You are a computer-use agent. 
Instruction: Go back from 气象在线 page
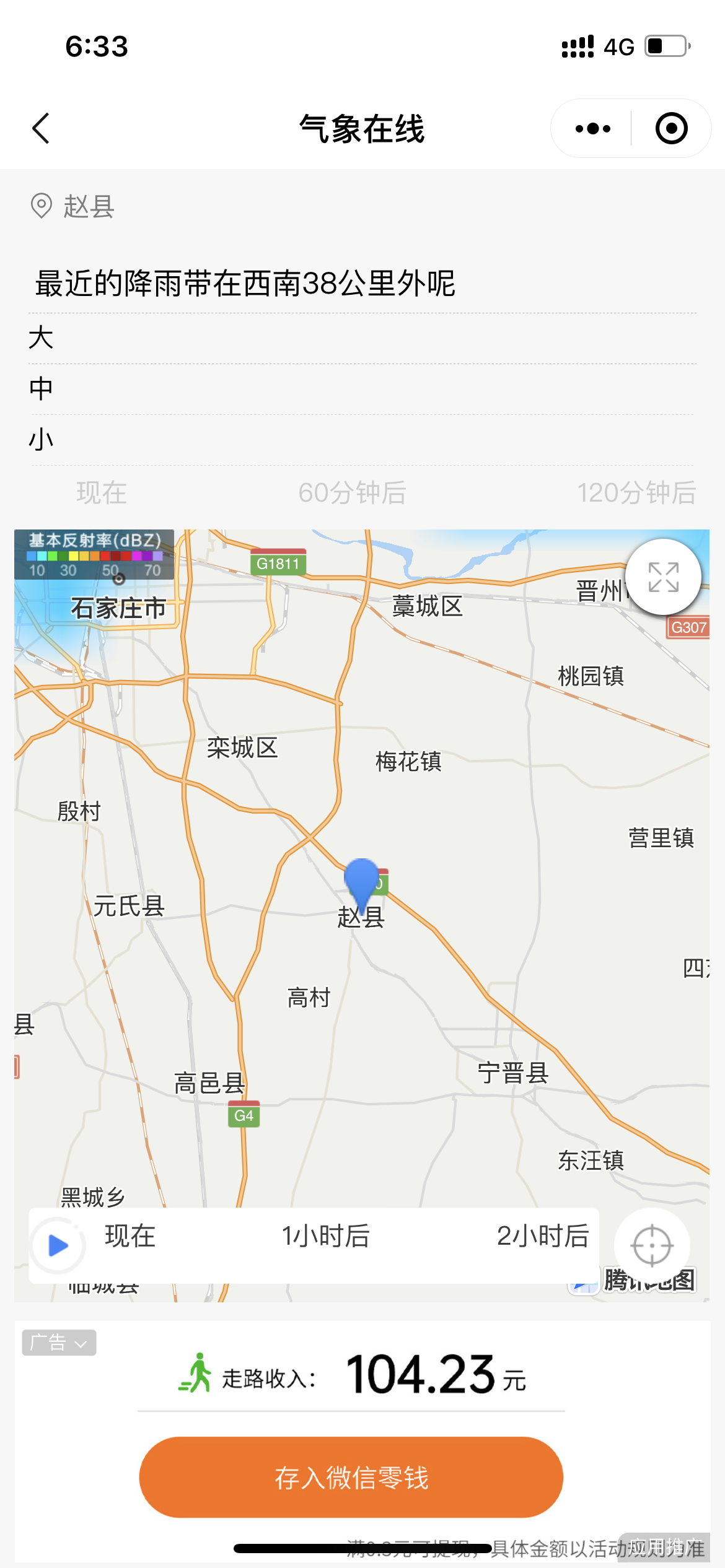[x=41, y=129]
